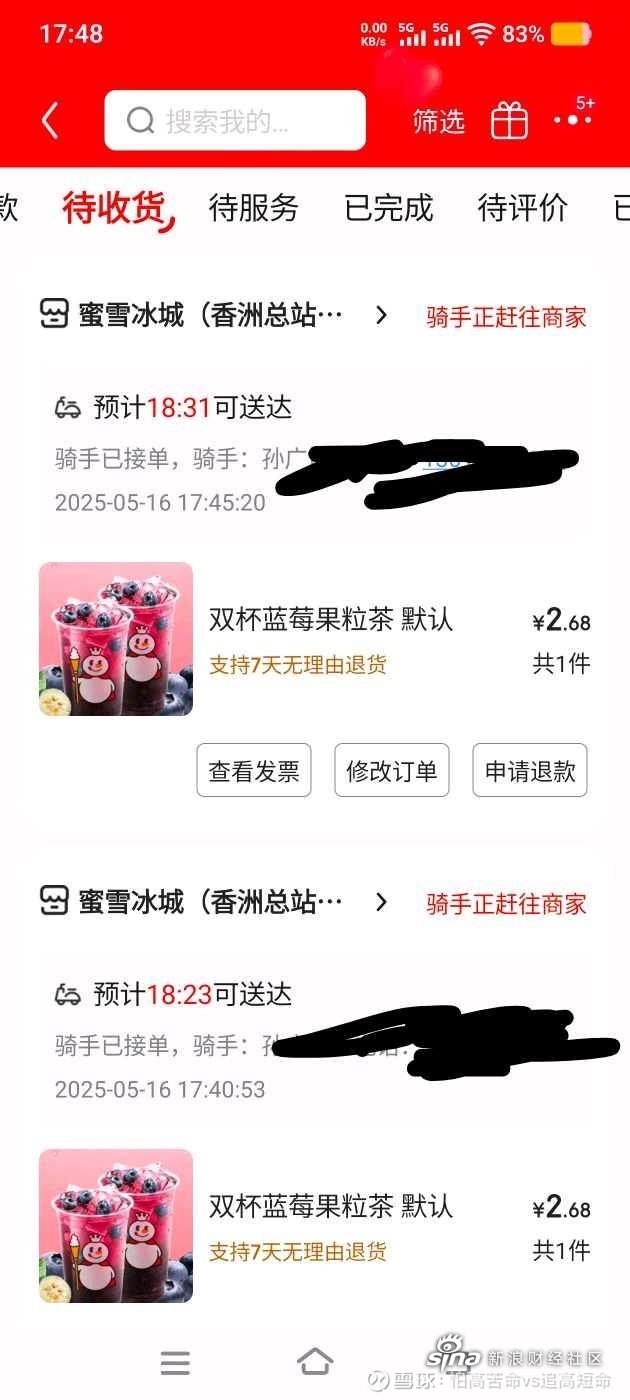Open the 筛选 filter option
The height and width of the screenshot is (1400, 630).
pos(439,121)
